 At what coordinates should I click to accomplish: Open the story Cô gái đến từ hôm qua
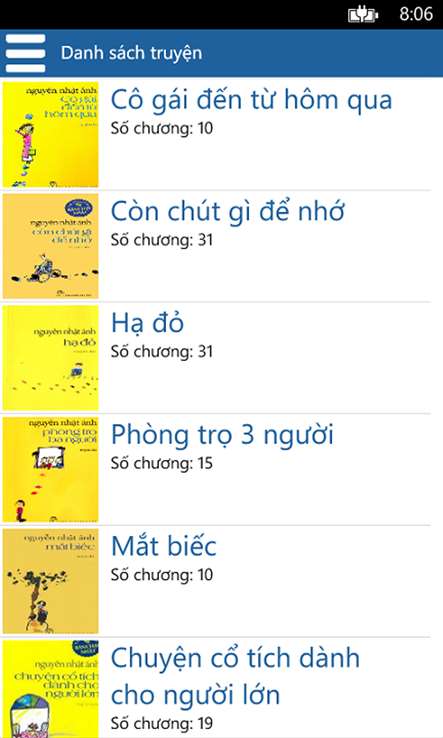[x=217, y=135]
